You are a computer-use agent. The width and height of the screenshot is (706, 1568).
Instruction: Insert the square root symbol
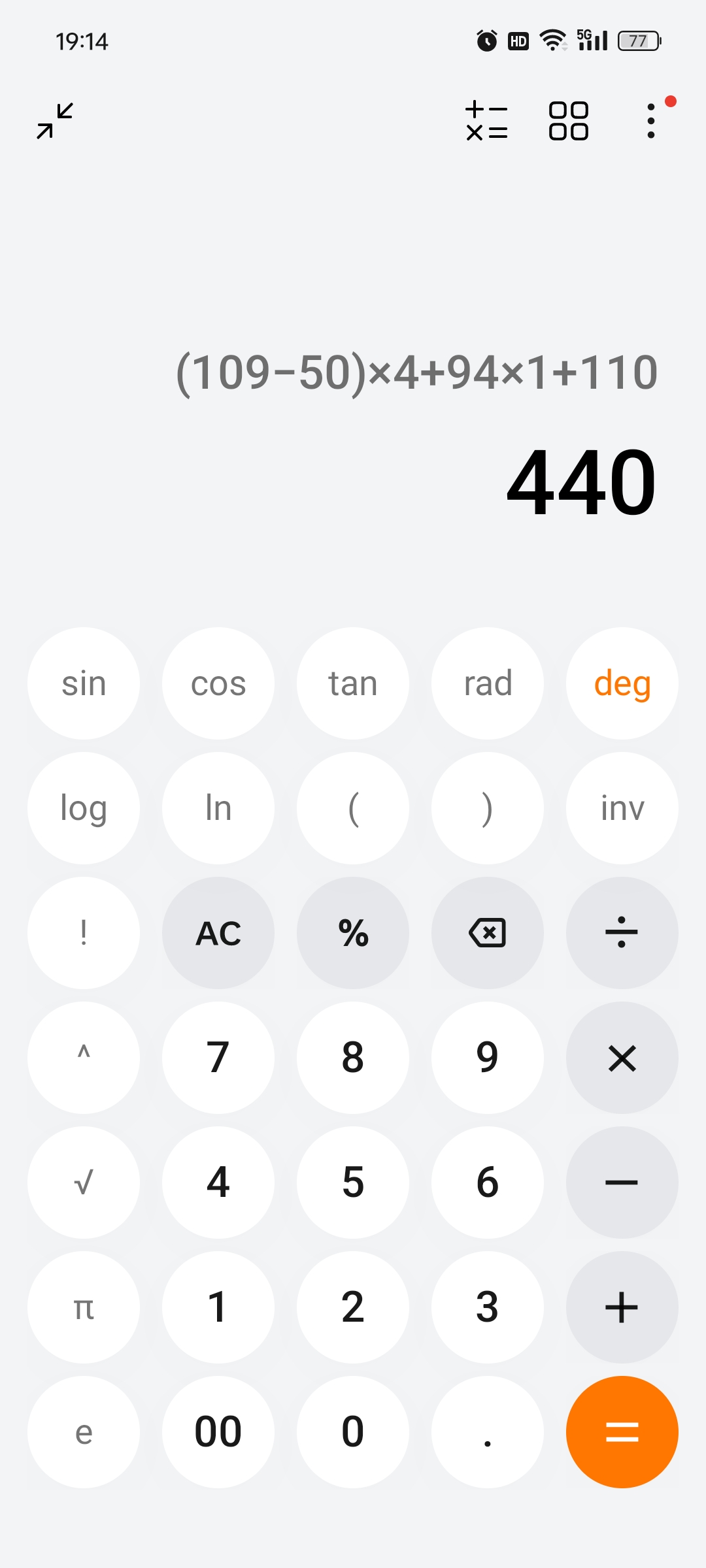point(84,1183)
